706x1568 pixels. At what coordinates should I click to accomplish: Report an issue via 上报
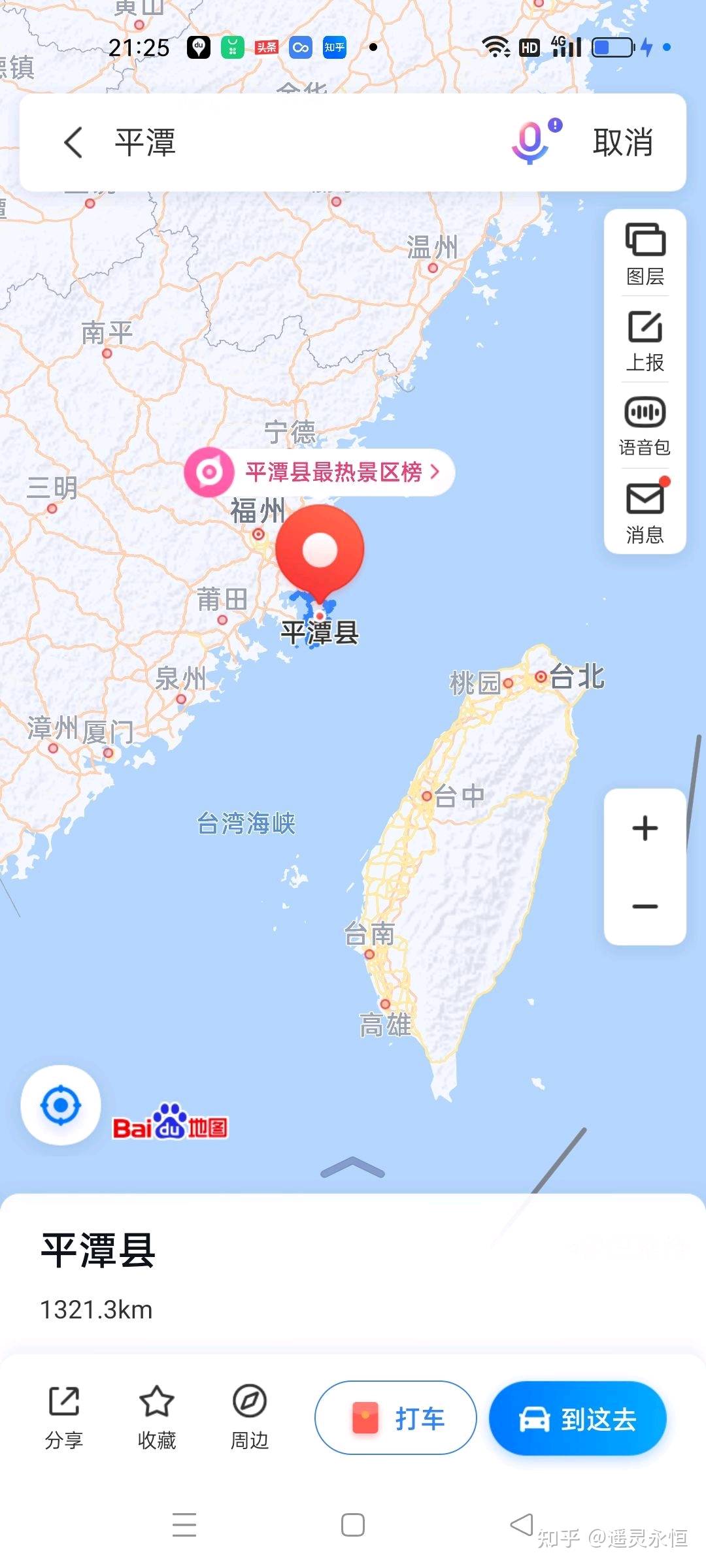click(x=645, y=340)
